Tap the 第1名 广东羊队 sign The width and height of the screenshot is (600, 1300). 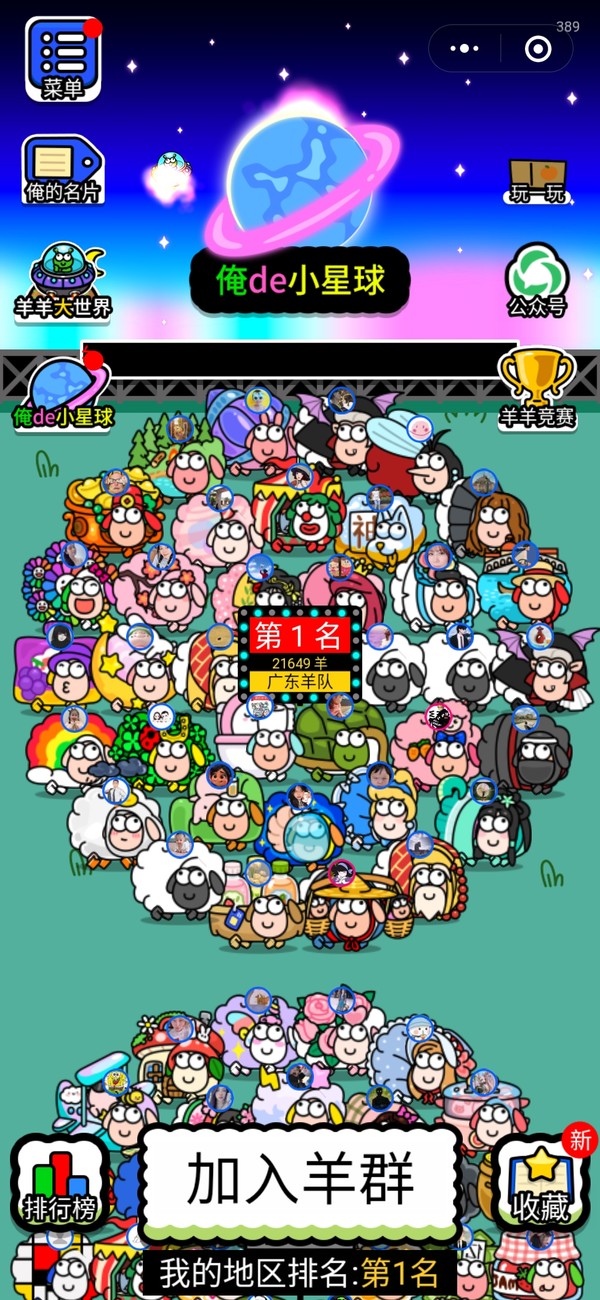pos(300,655)
